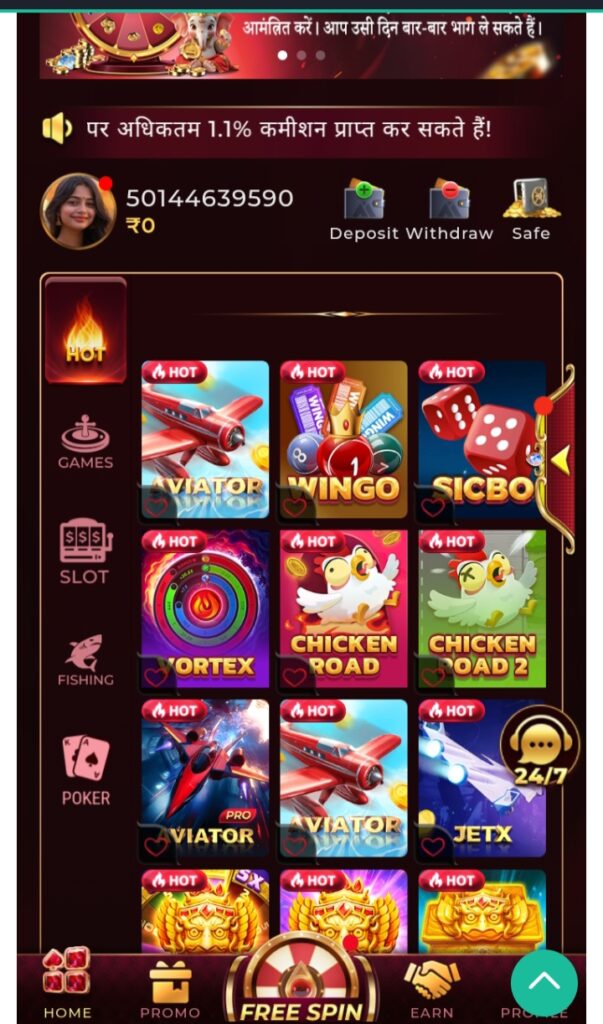
Task: Favorite the Wingo game with the heart
Action: tap(294, 507)
